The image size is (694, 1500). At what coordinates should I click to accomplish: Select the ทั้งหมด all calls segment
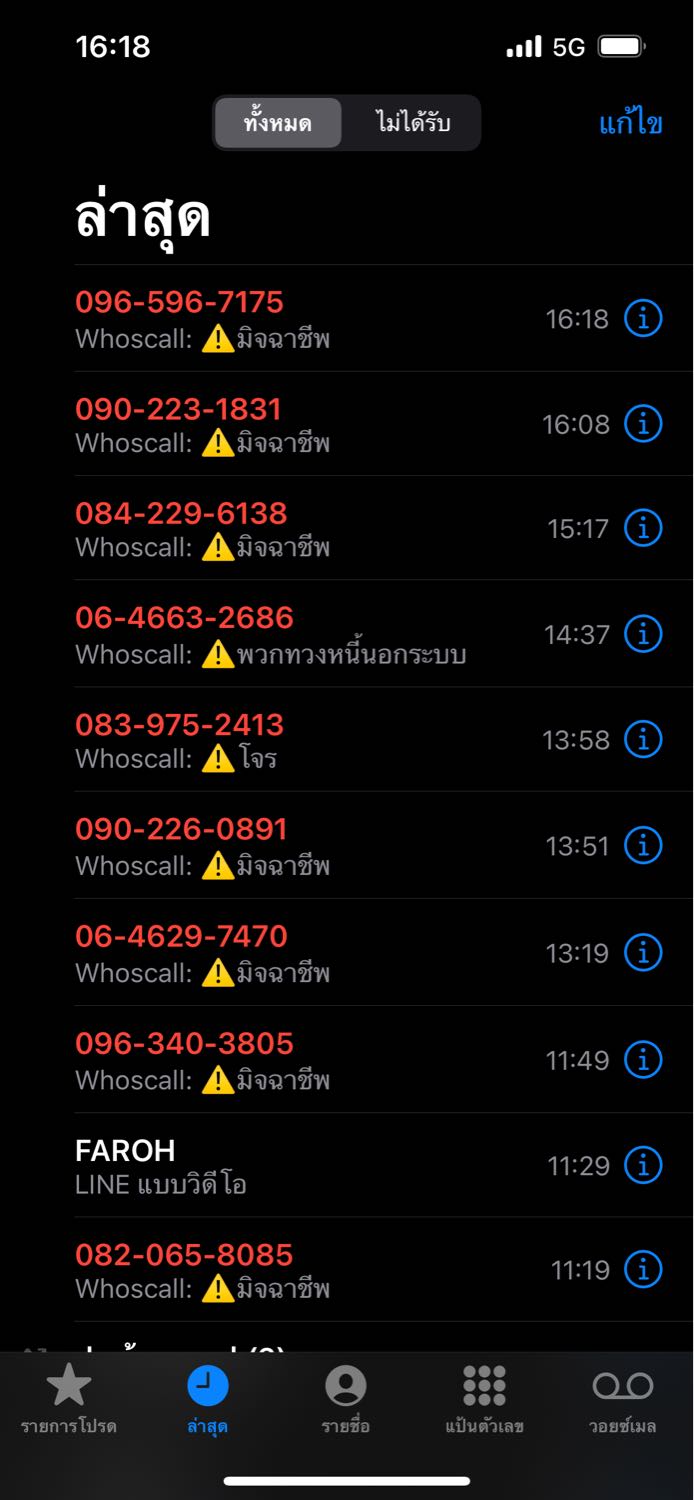pos(278,123)
